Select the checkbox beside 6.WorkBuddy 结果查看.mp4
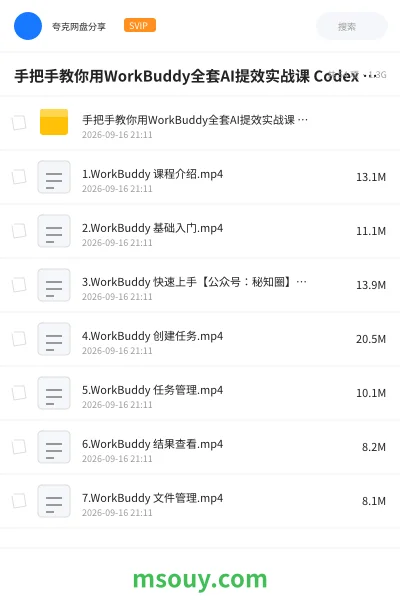This screenshot has height=600, width=400. [x=19, y=447]
